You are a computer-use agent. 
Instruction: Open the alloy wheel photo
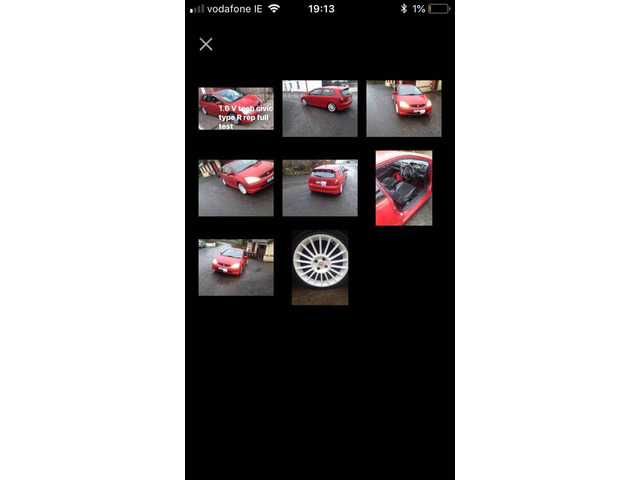[x=320, y=267]
